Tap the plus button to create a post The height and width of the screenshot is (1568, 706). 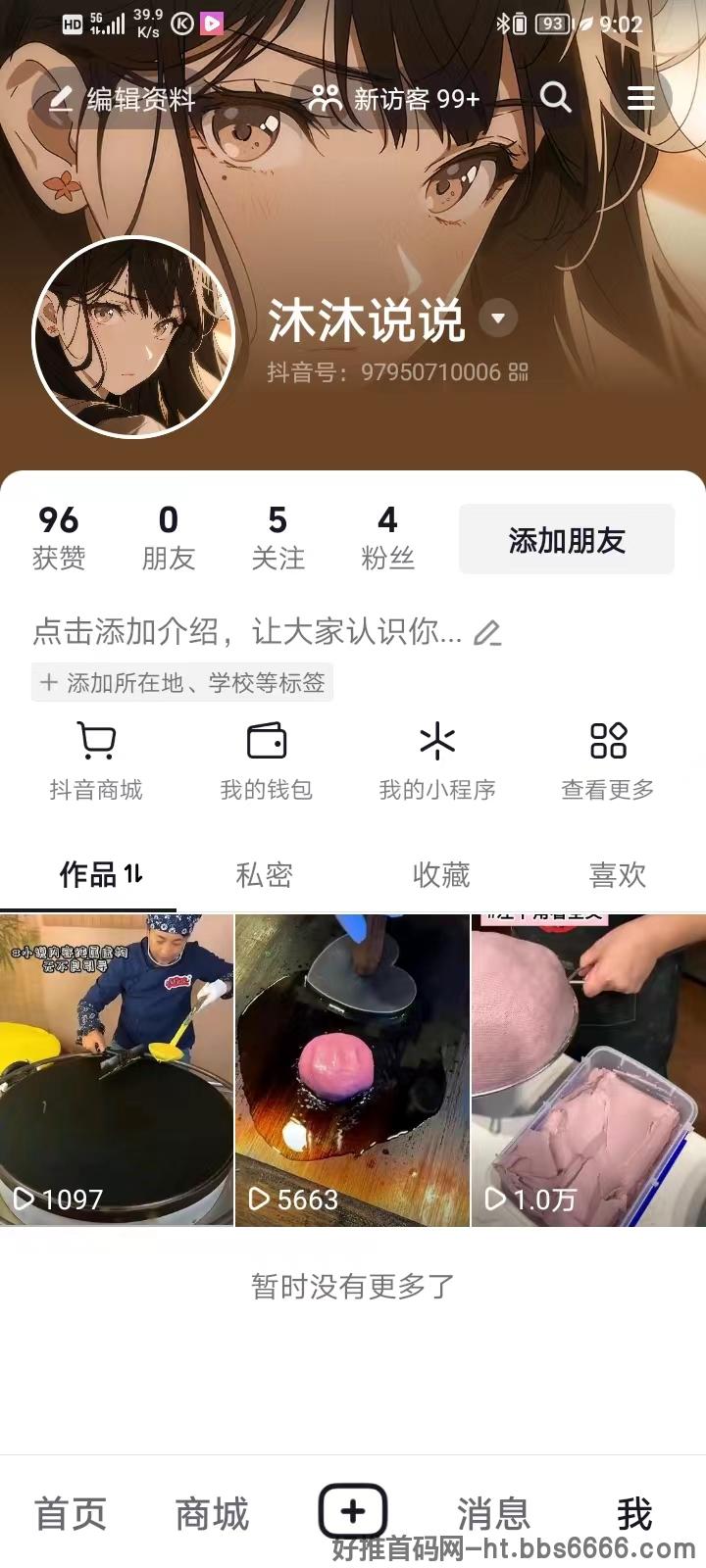pyautogui.click(x=353, y=1510)
